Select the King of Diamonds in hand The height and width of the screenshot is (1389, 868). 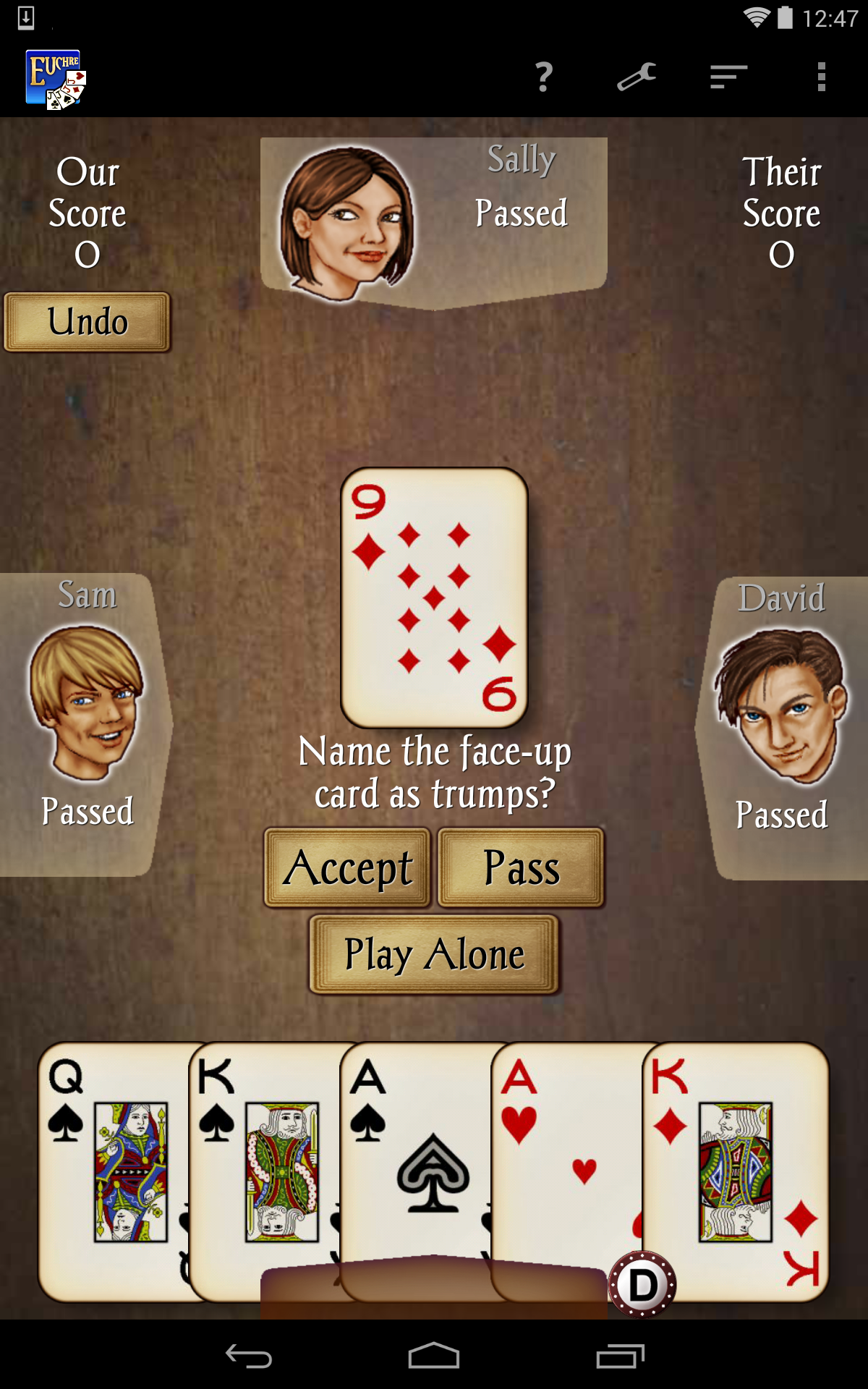[738, 1157]
